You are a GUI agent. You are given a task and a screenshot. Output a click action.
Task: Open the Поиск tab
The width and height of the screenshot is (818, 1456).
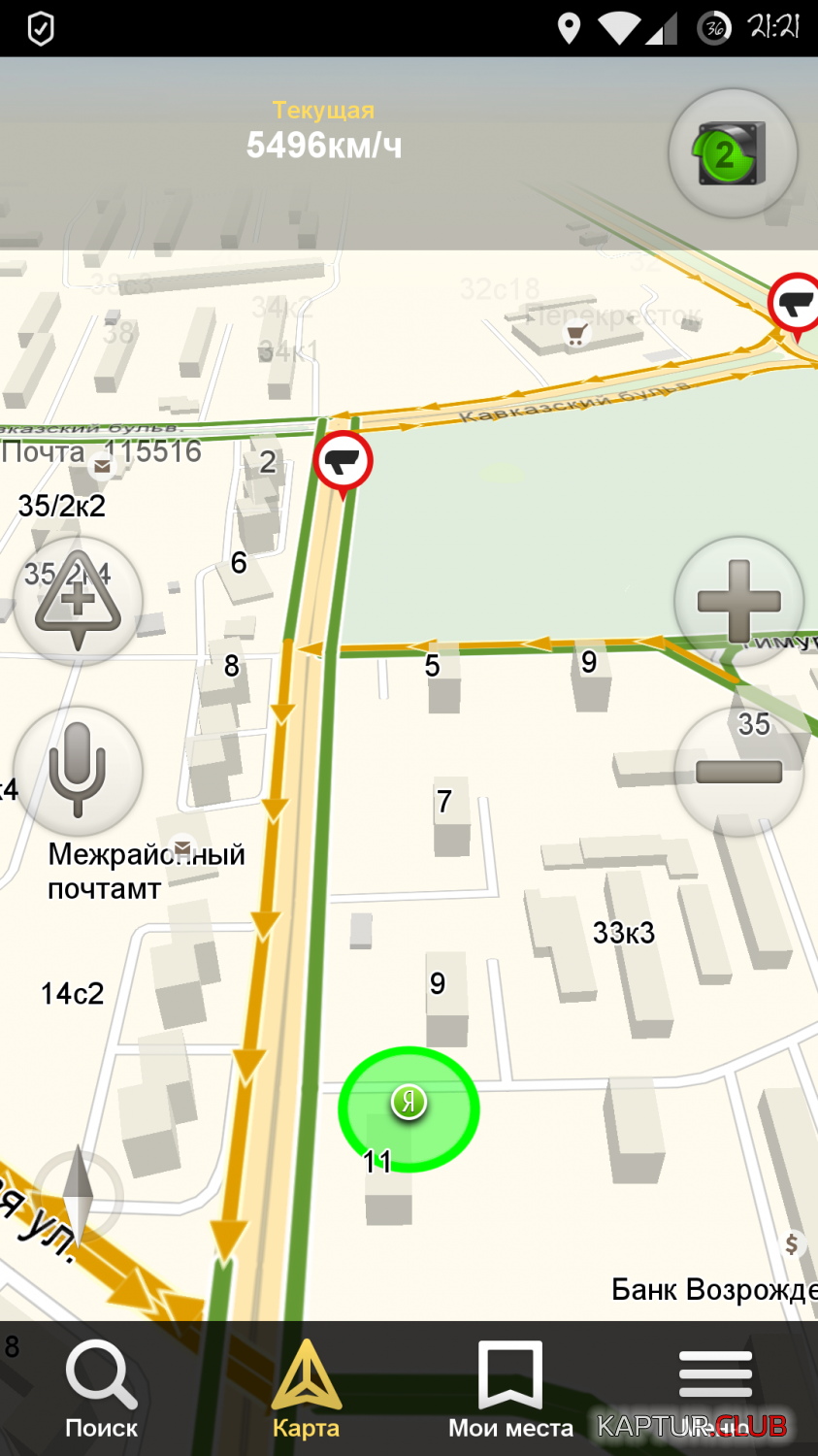(101, 1388)
